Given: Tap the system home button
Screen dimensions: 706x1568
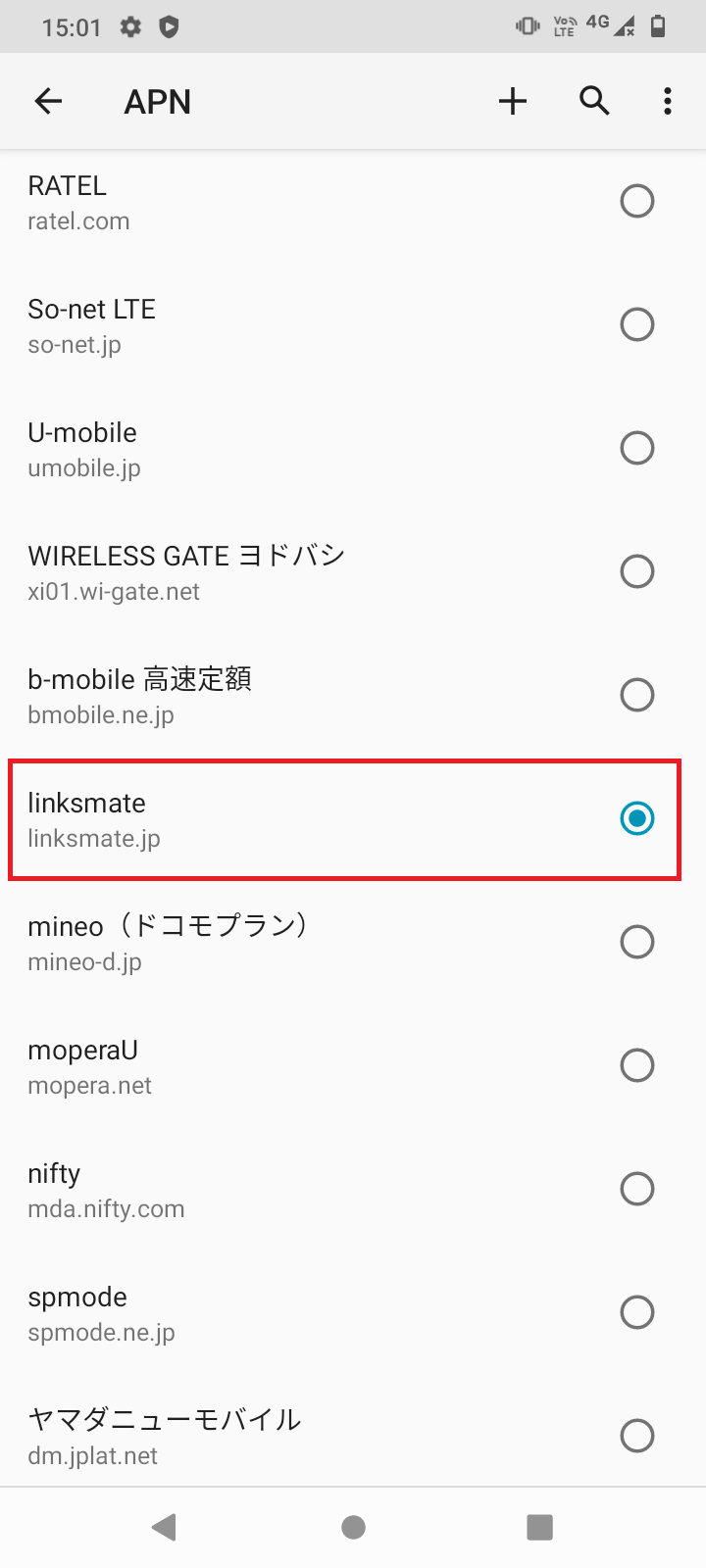Looking at the screenshot, I should (x=353, y=1527).
